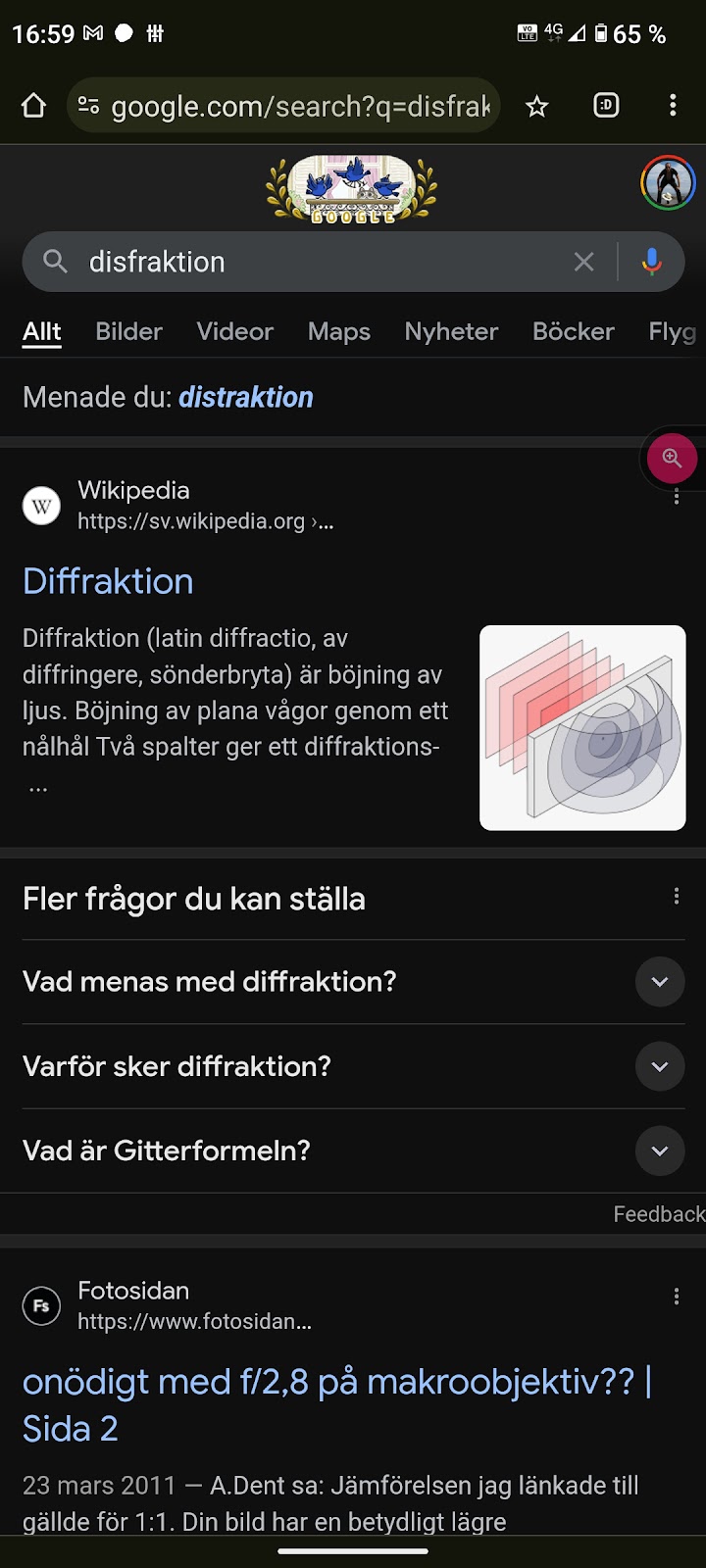Image resolution: width=706 pixels, height=1568 pixels.
Task: Expand the question Vad menas med diffraktion?
Action: coord(659,982)
